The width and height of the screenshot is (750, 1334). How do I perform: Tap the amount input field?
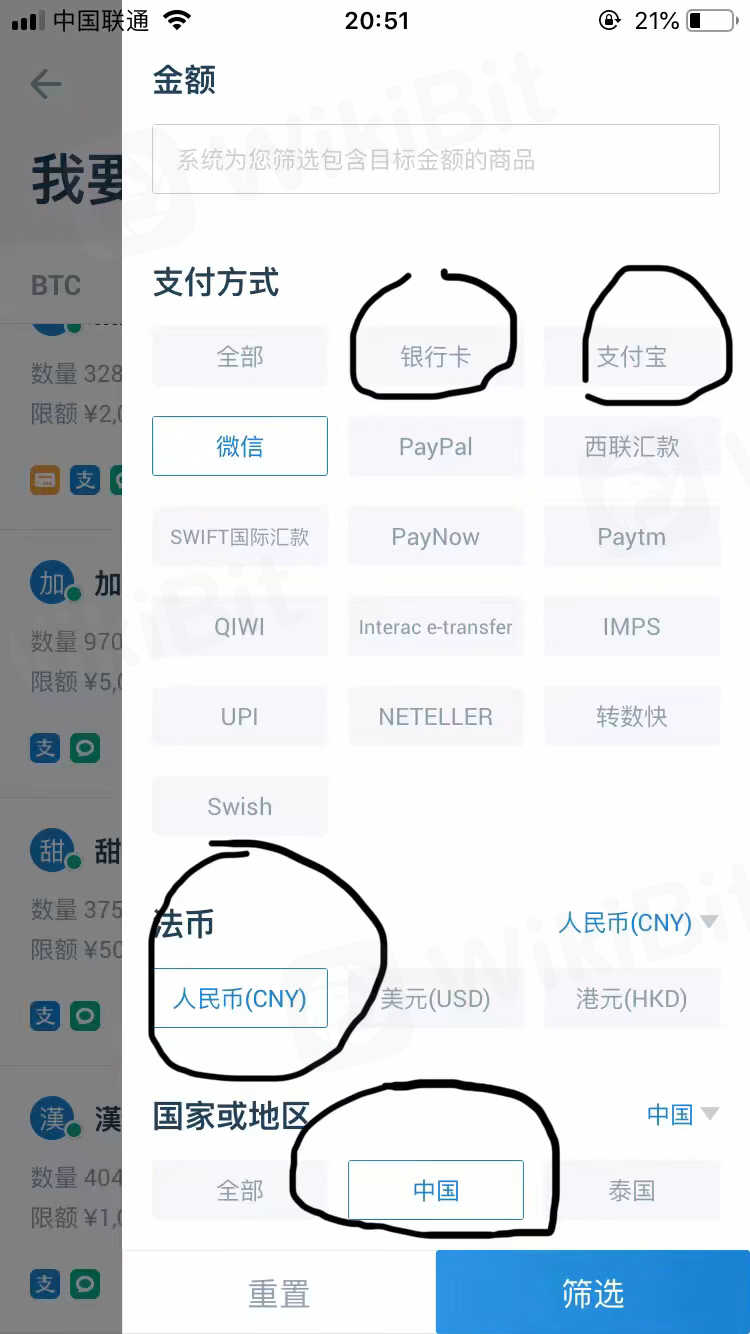435,159
